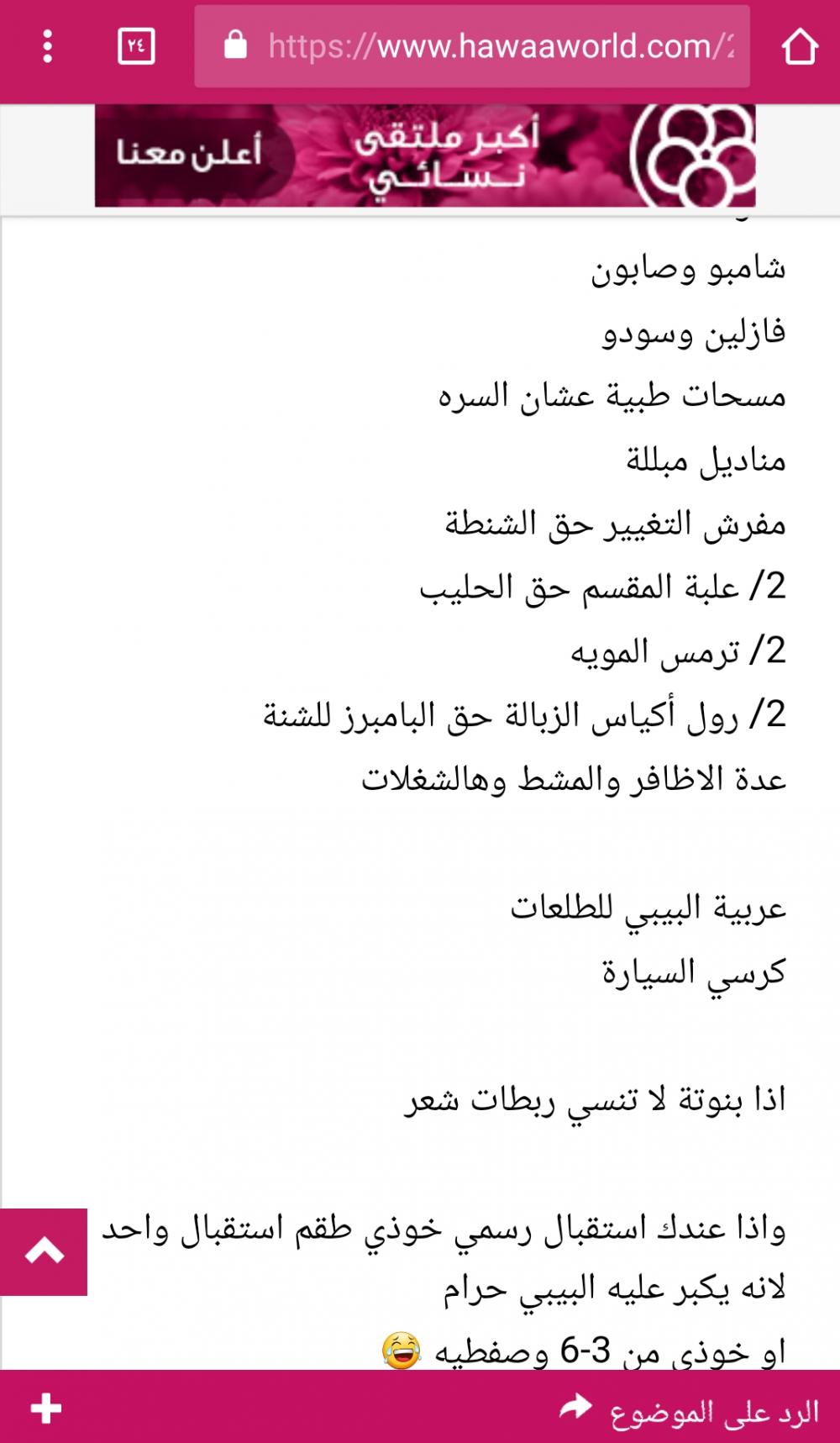The width and height of the screenshot is (840, 1443).
Task: Jump back to top with the up arrow
Action: tap(44, 1251)
